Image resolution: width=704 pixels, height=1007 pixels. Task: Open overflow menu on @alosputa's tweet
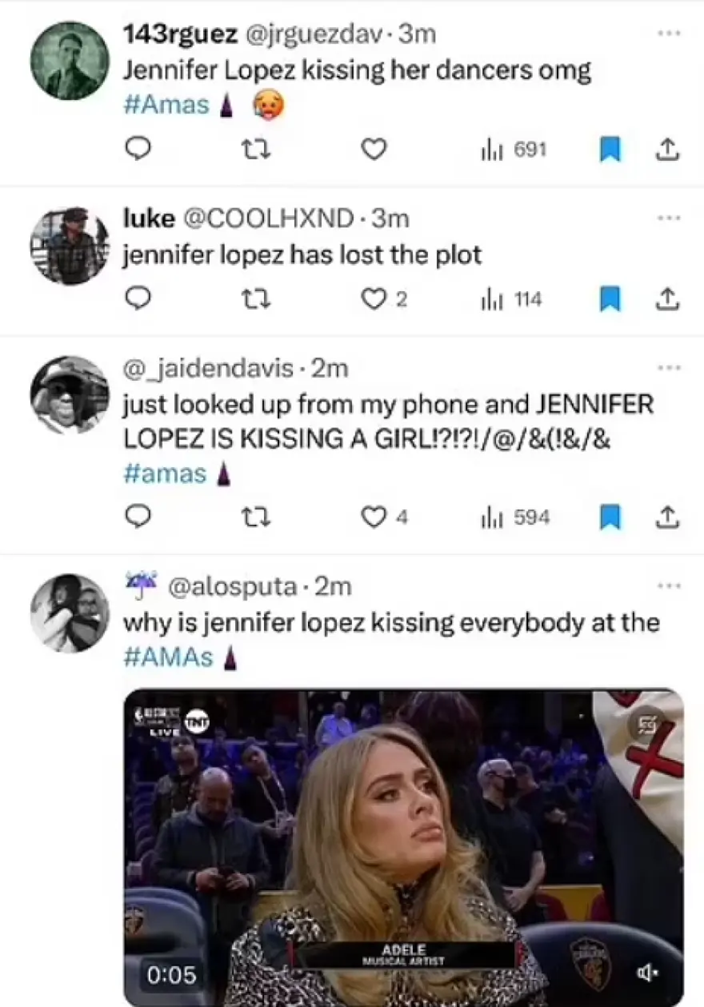pyautogui.click(x=668, y=585)
